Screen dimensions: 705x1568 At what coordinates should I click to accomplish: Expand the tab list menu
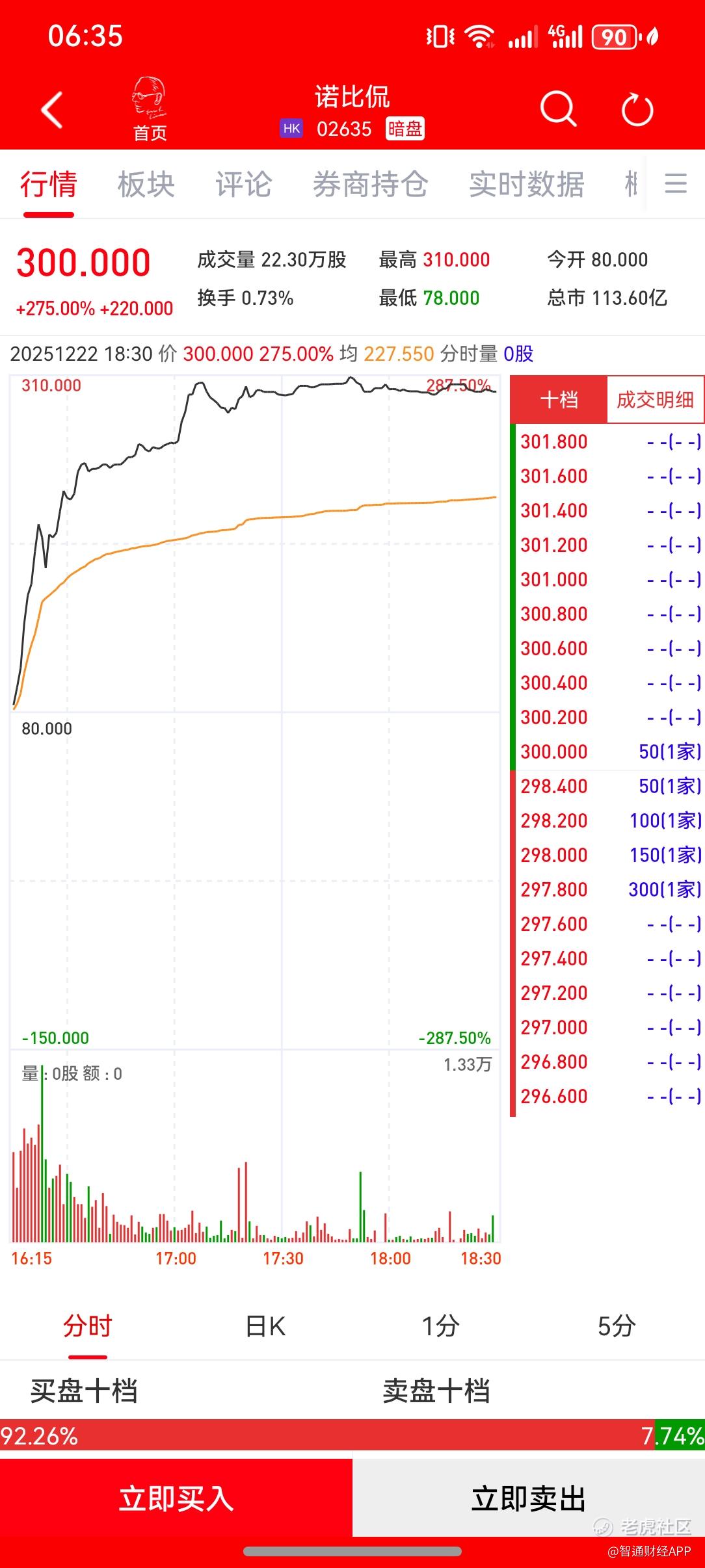click(676, 183)
